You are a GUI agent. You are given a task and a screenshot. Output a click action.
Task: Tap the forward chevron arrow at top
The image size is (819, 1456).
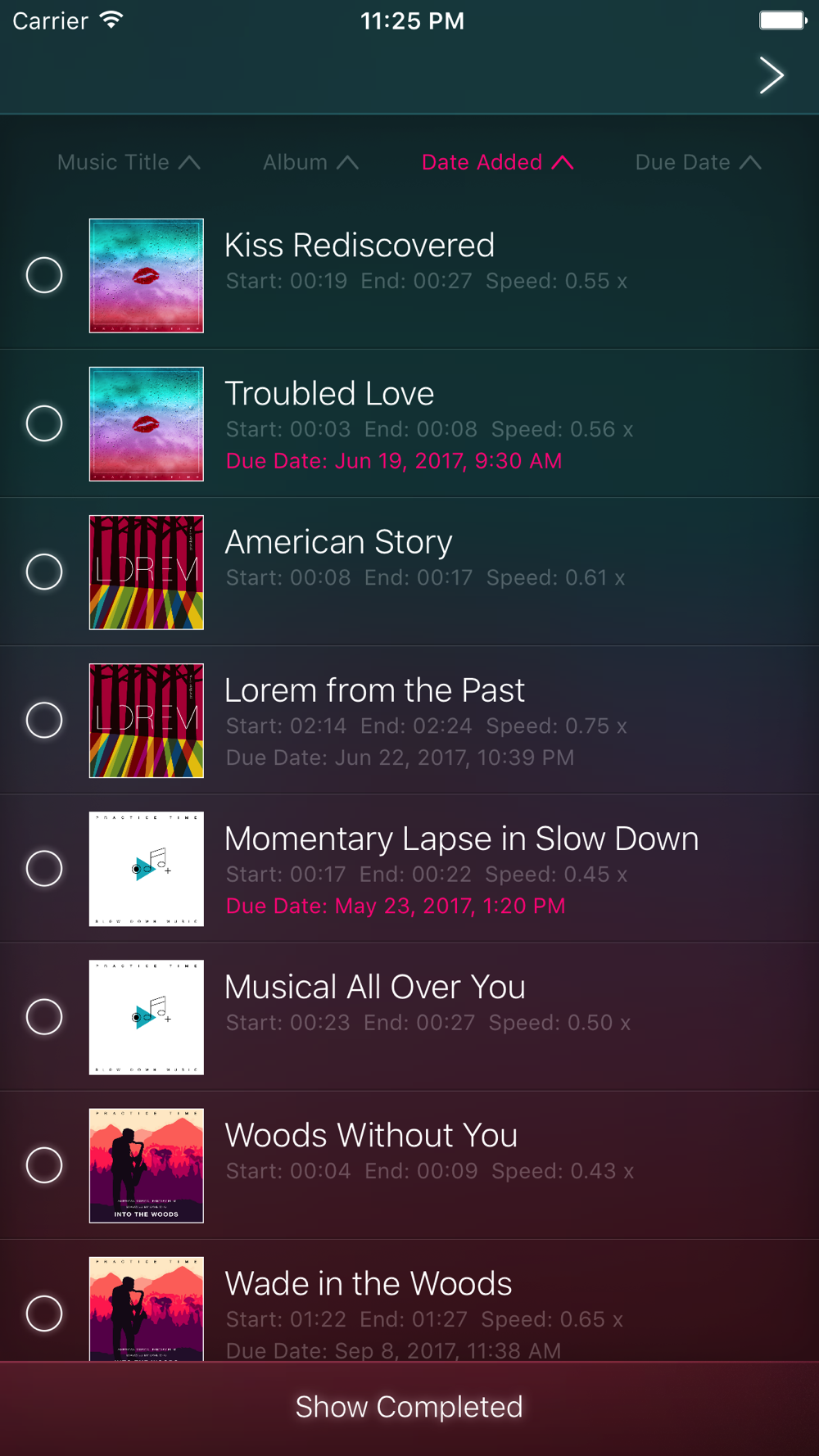tap(771, 75)
